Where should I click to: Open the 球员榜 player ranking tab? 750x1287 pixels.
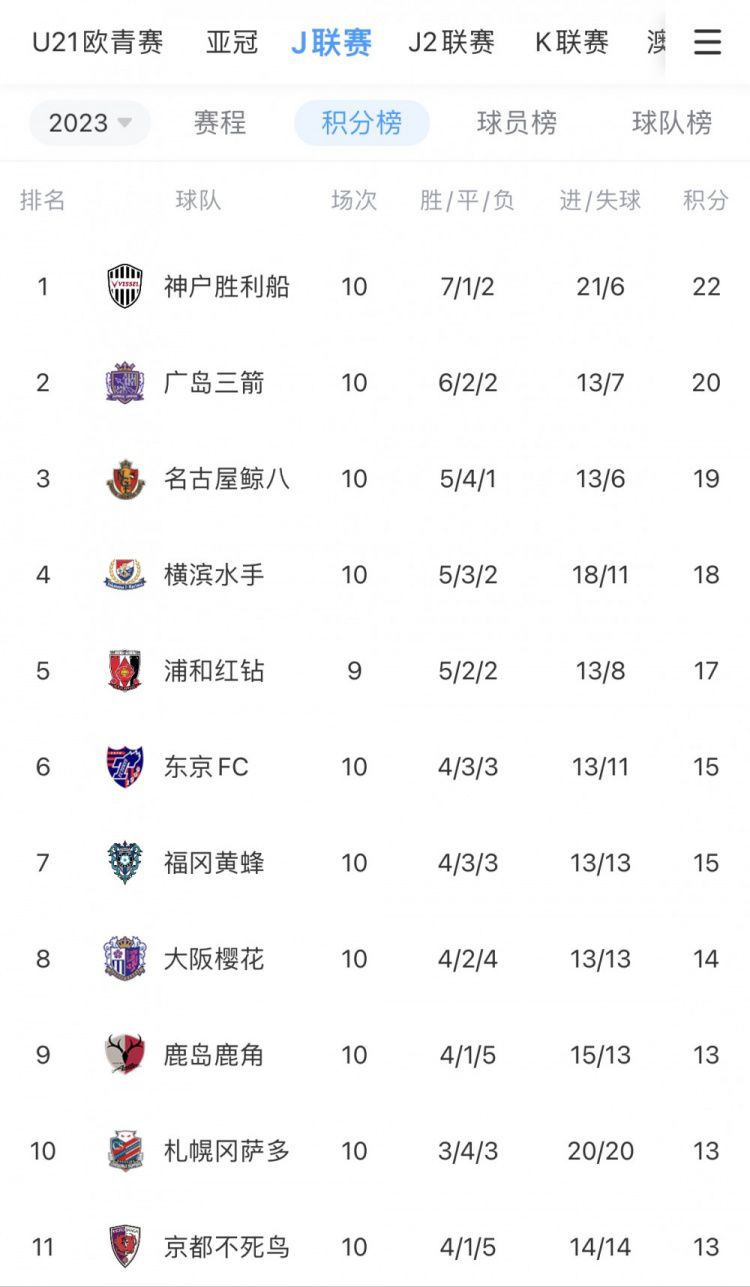[x=517, y=123]
